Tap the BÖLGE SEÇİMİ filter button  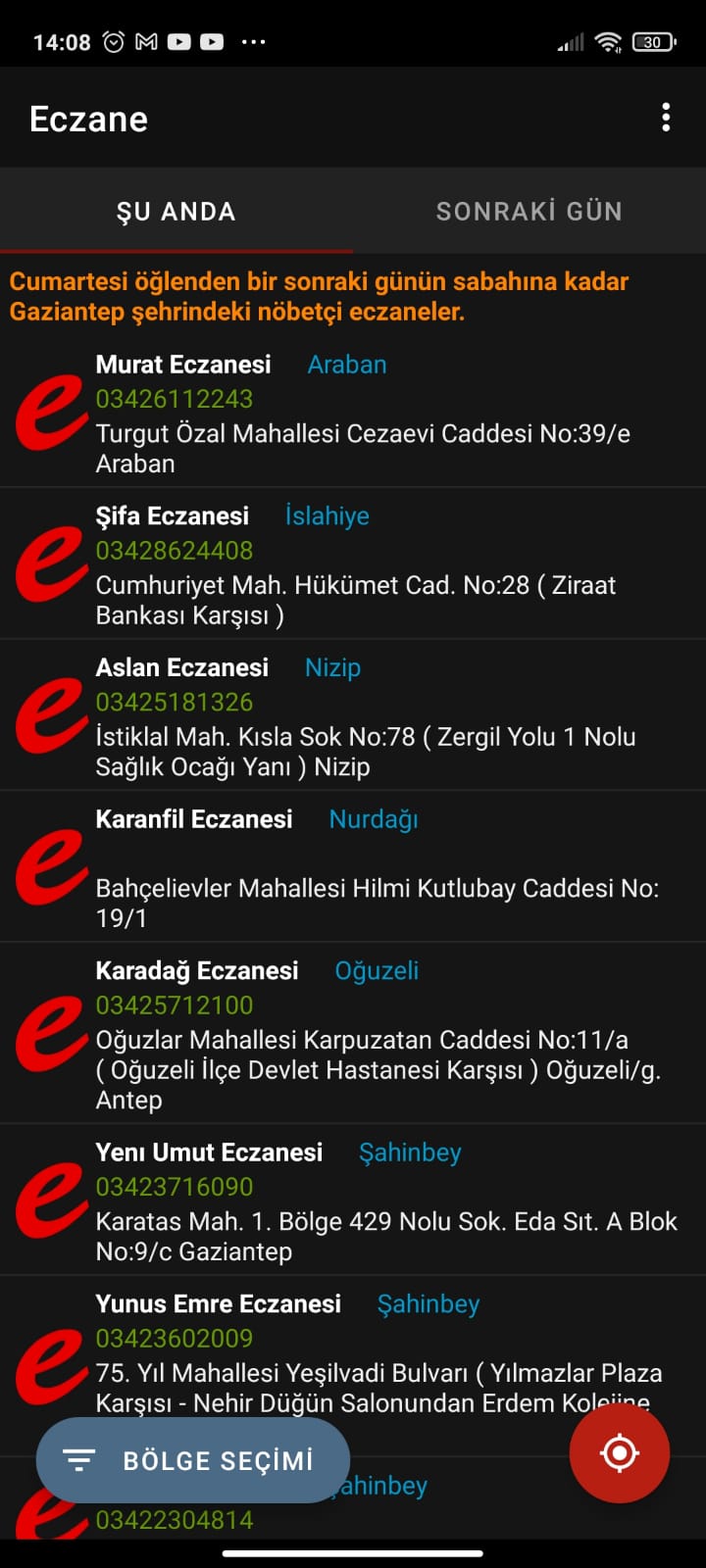pyautogui.click(x=193, y=1460)
